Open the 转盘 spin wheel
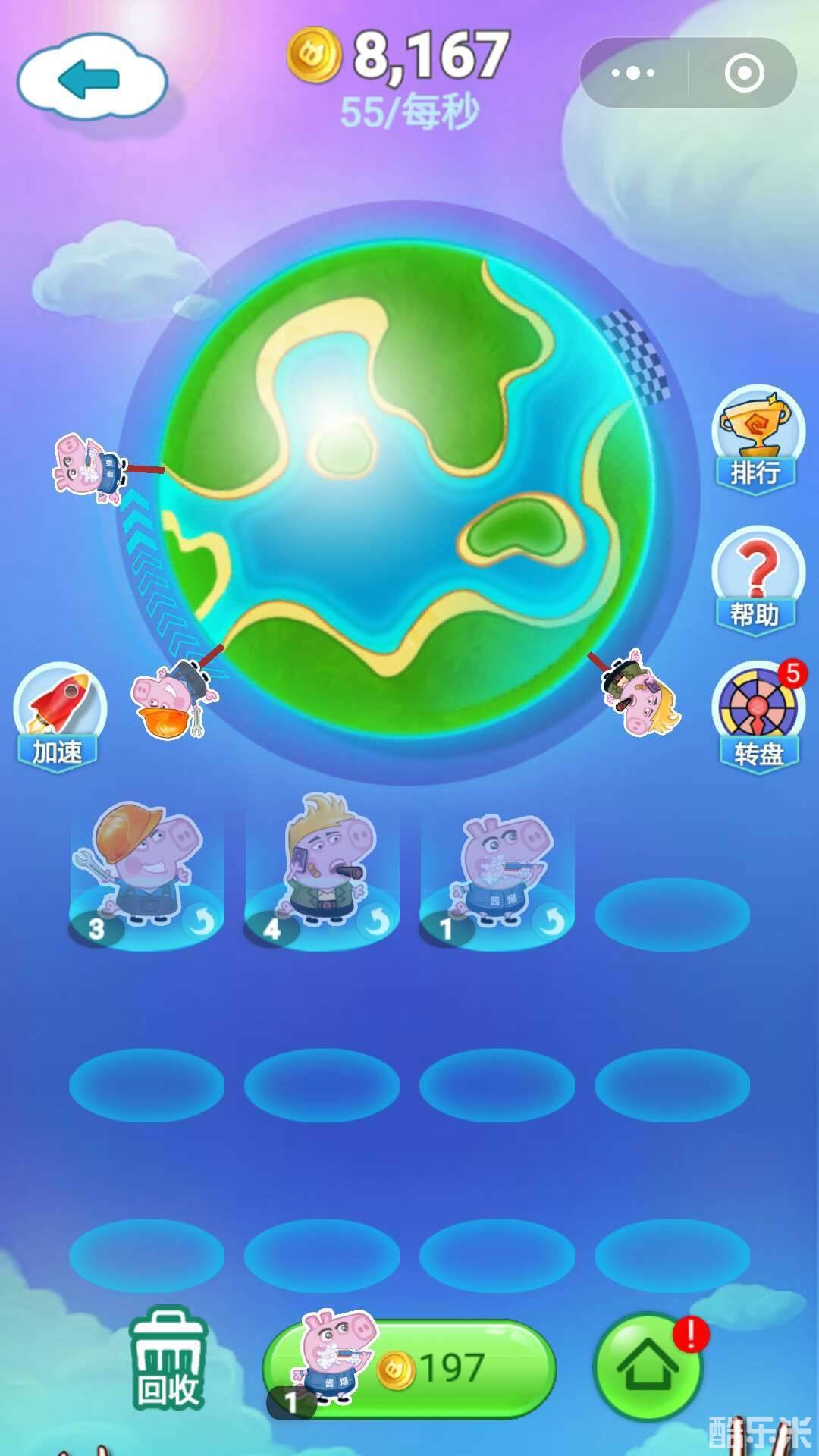Screen dimensions: 819x1456 (758, 717)
